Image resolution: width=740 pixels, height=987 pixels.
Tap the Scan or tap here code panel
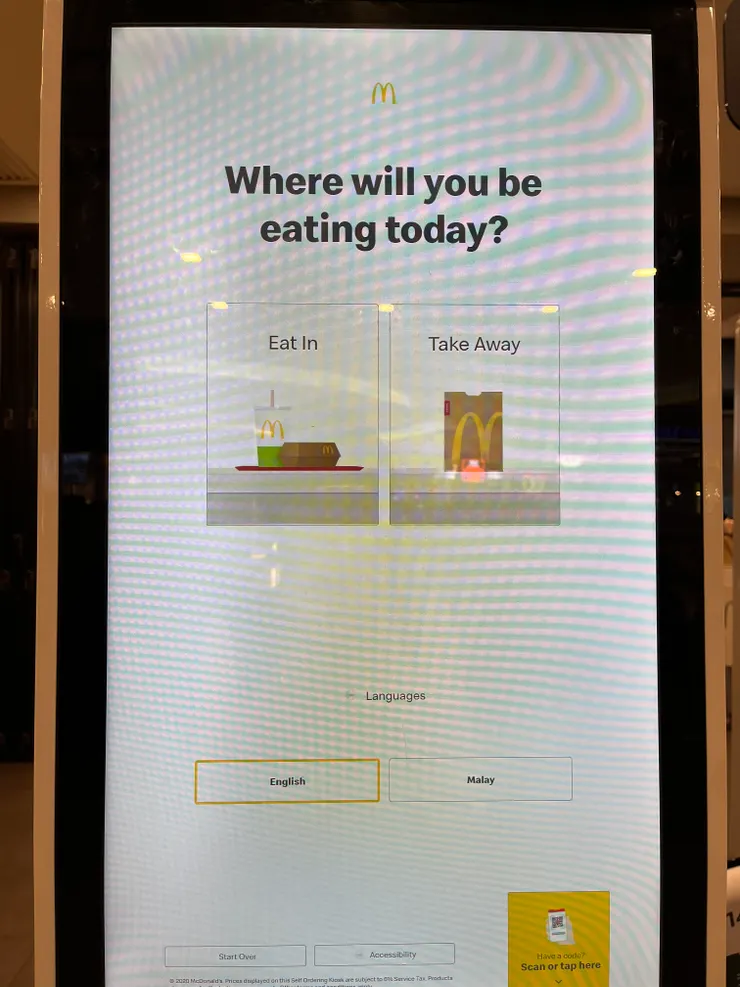coord(559,939)
